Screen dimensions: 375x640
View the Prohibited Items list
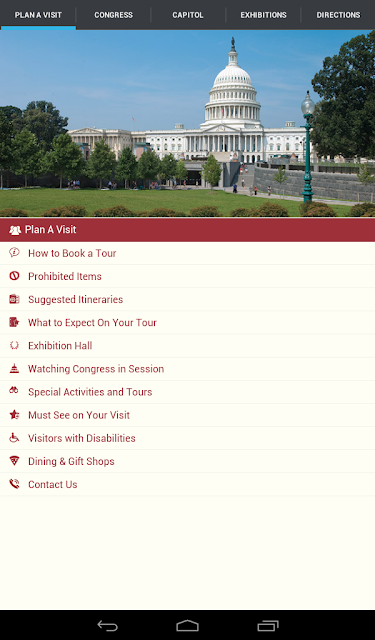[187, 276]
